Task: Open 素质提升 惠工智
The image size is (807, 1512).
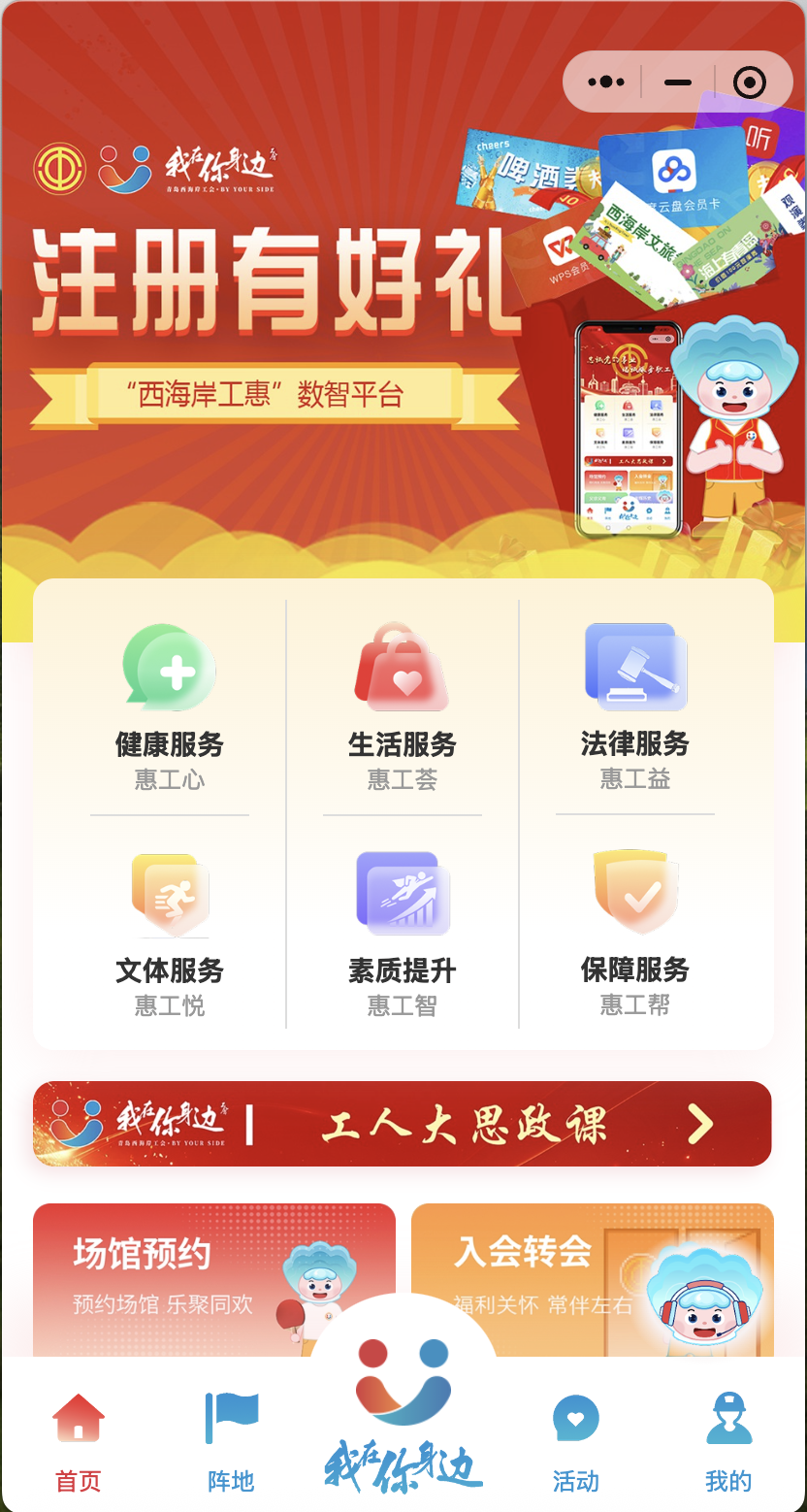Action: click(403, 934)
